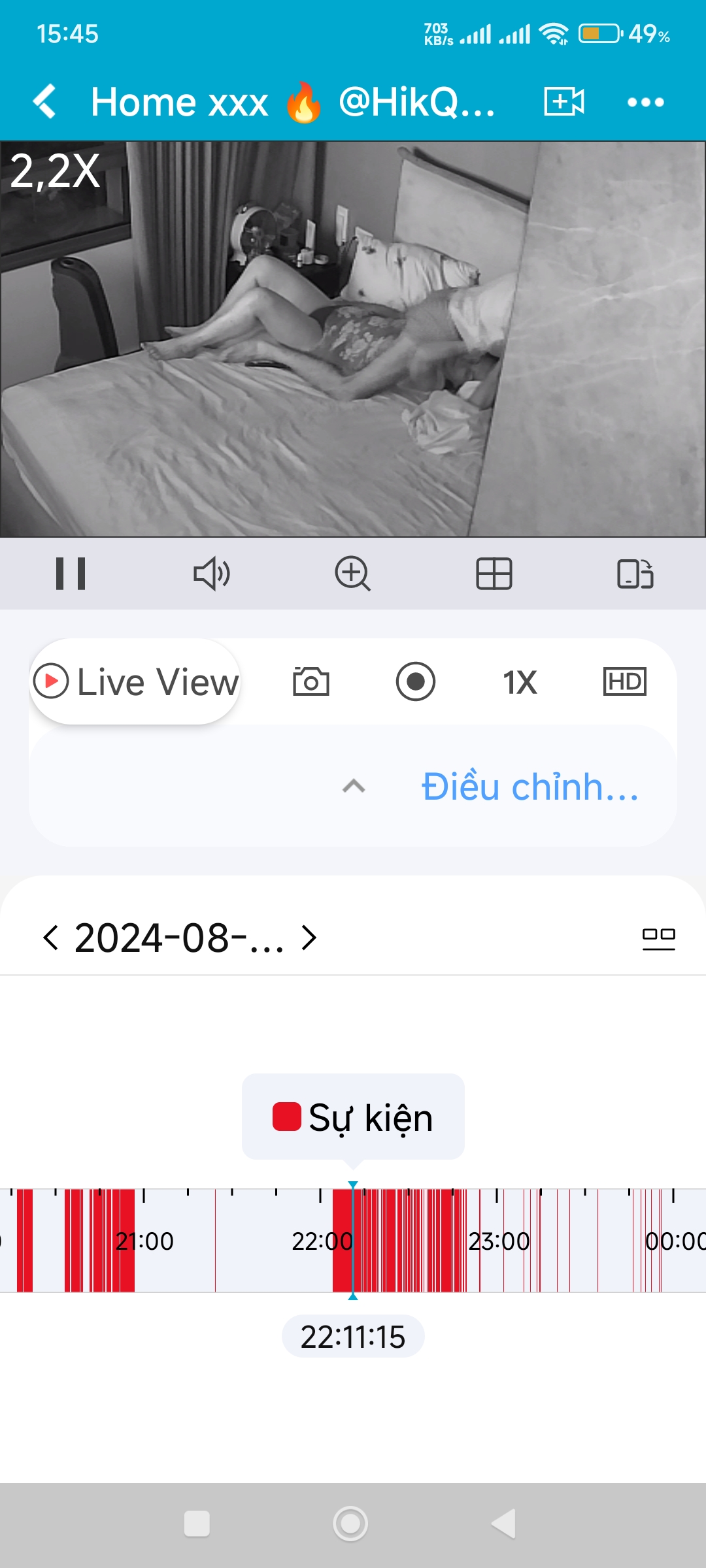Viewport: 706px width, 1568px height.
Task: Mute the playback sound
Action: coord(211,574)
